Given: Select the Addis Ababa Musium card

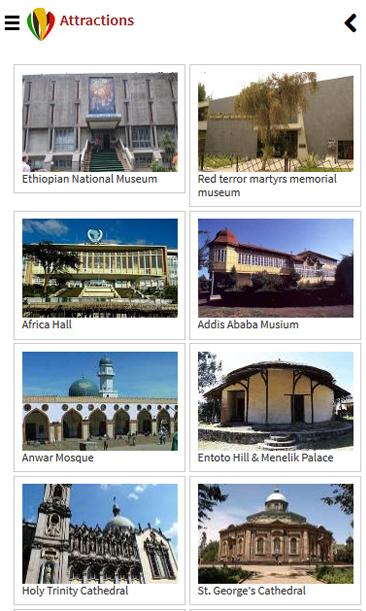Looking at the screenshot, I should click(x=275, y=275).
